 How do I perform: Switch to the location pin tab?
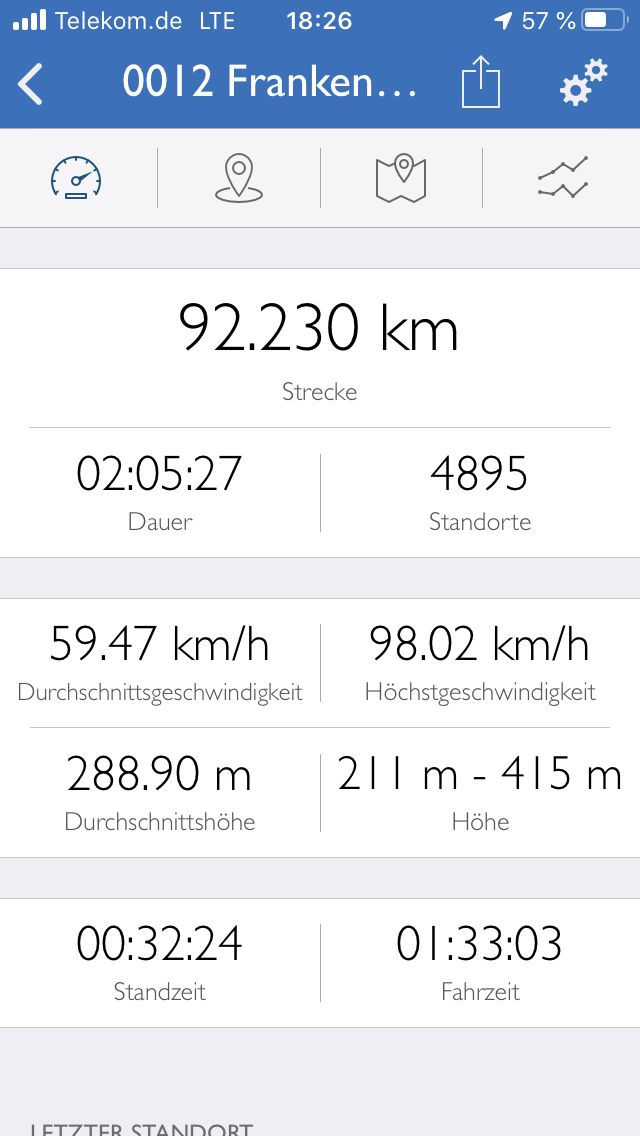(239, 178)
